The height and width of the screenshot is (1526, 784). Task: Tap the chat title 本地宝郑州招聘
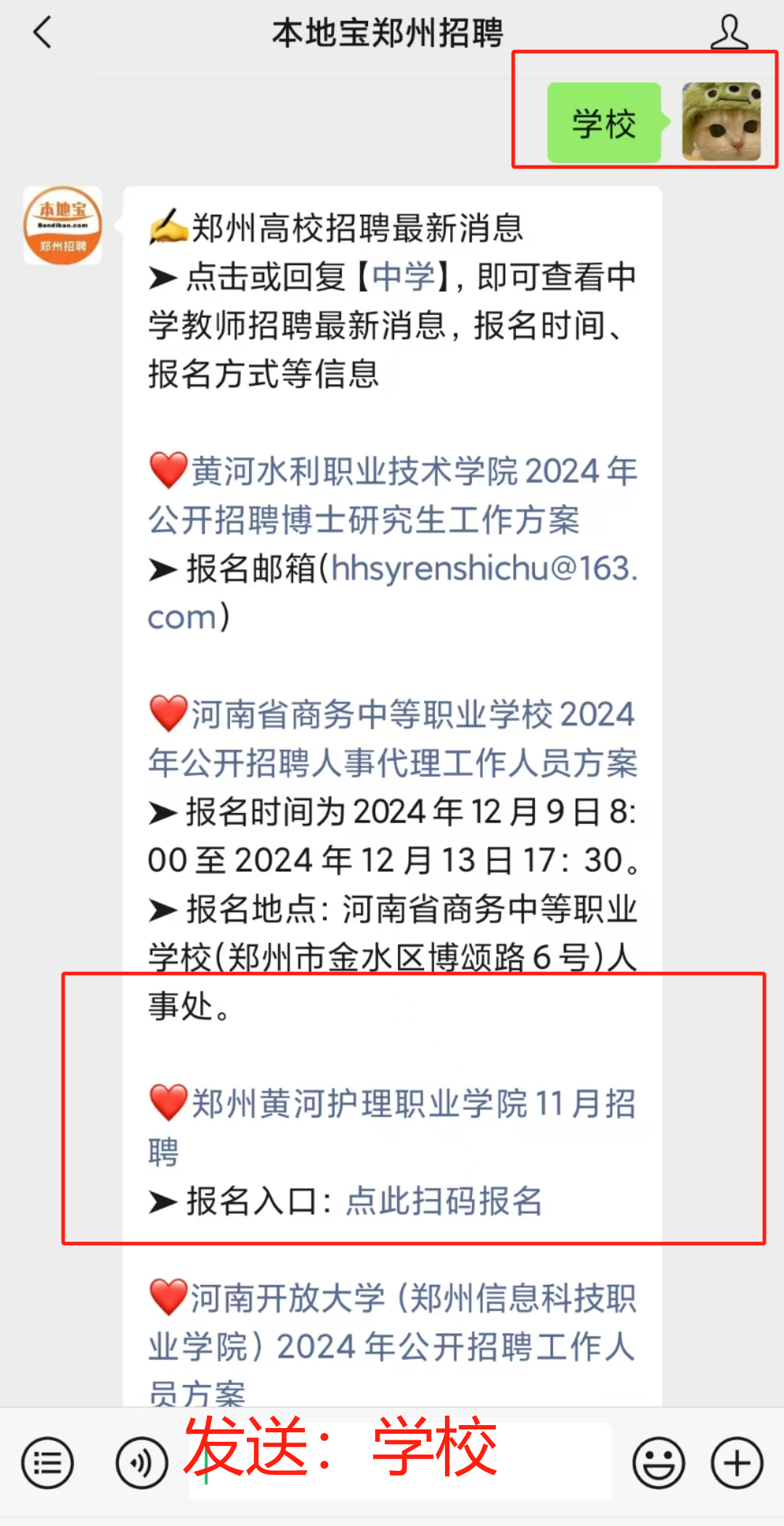[x=388, y=32]
